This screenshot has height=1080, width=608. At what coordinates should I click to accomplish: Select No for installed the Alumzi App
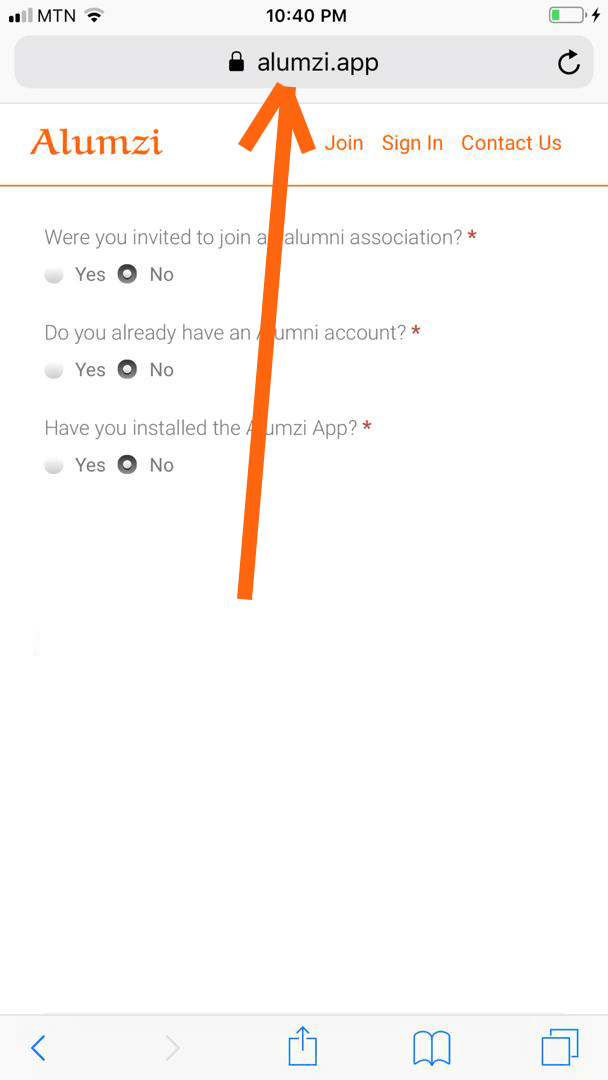(128, 464)
